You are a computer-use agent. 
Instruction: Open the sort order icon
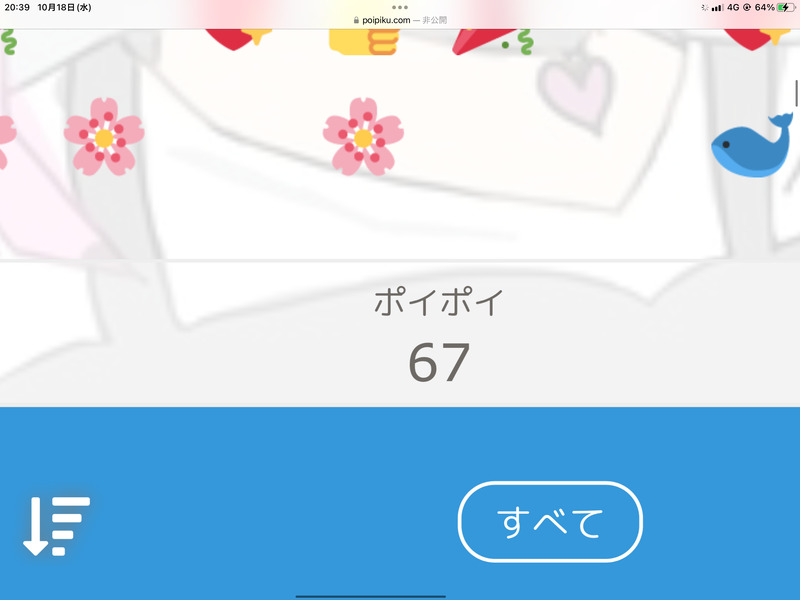(x=56, y=525)
